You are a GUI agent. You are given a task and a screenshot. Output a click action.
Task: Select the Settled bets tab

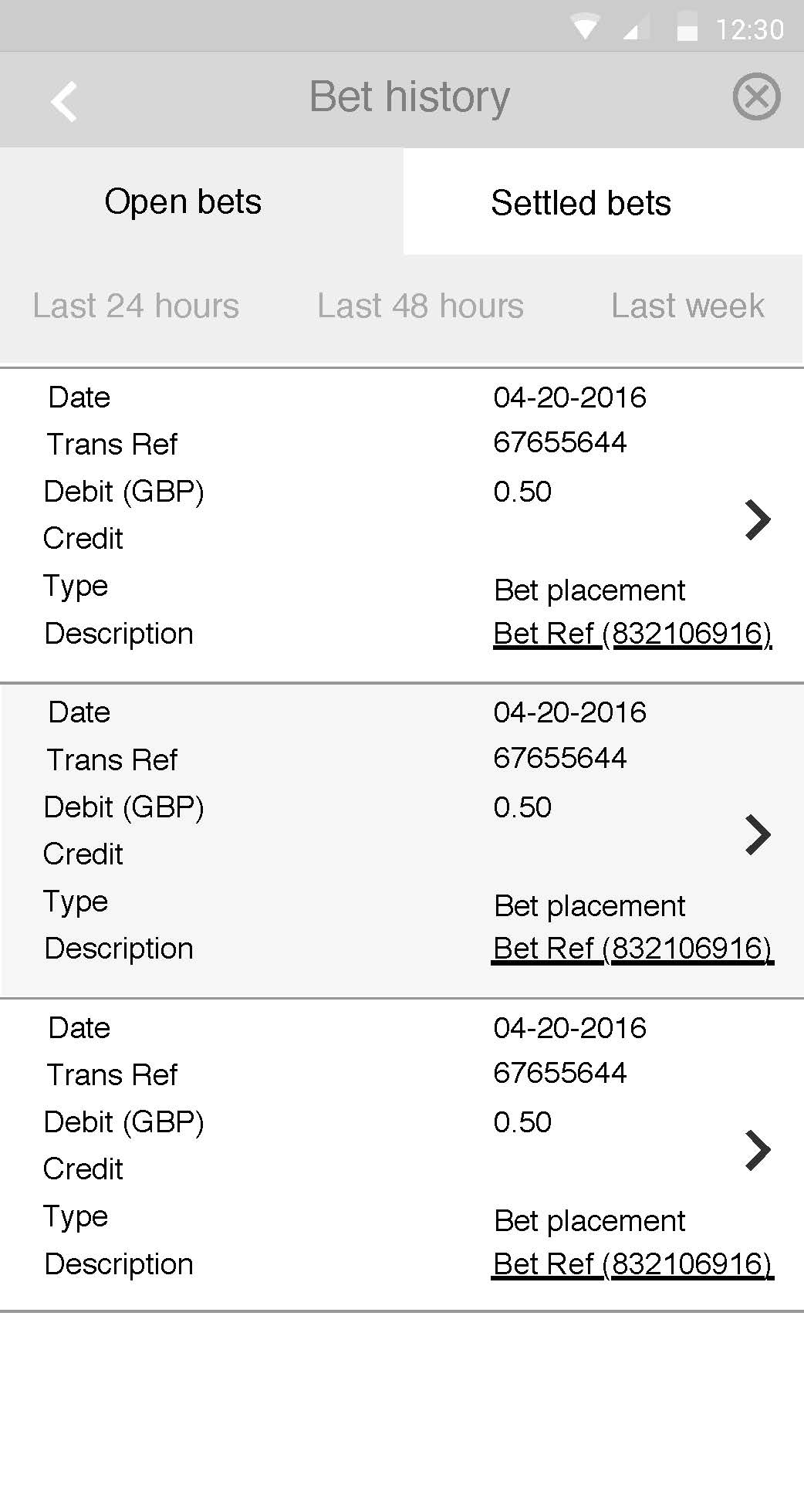pyautogui.click(x=581, y=203)
